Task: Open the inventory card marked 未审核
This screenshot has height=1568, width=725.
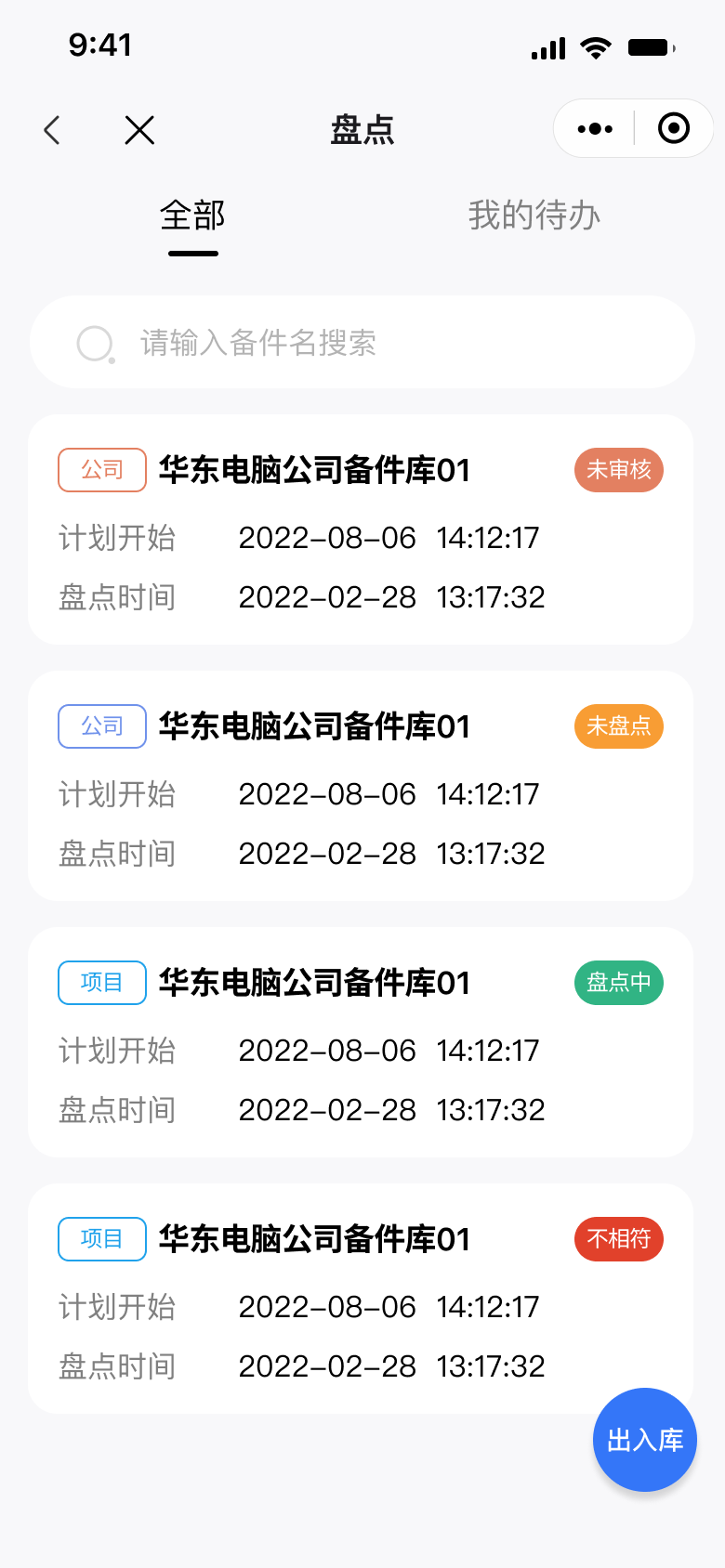Action: [x=361, y=529]
